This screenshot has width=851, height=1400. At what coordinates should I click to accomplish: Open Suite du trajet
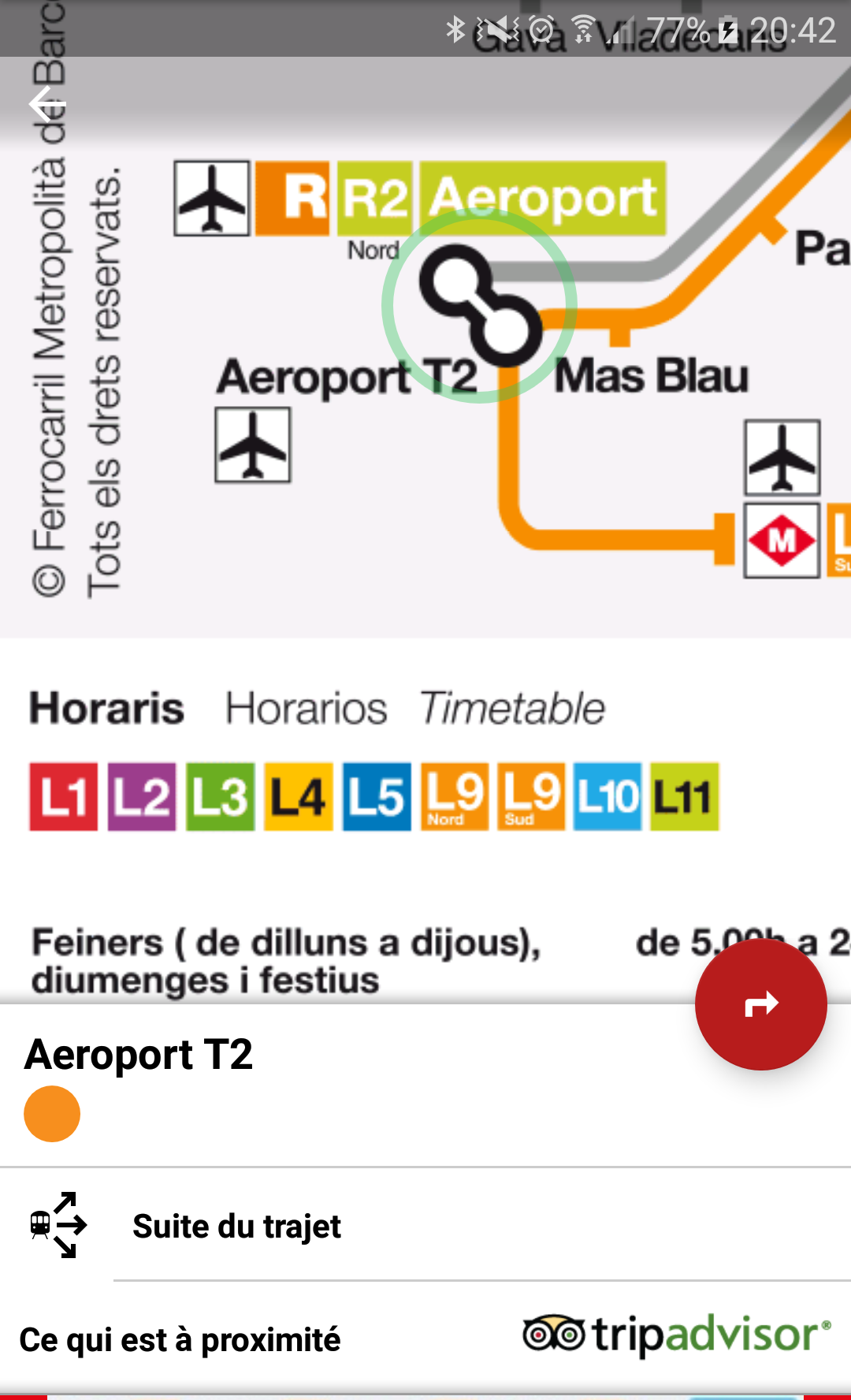[x=425, y=1226]
